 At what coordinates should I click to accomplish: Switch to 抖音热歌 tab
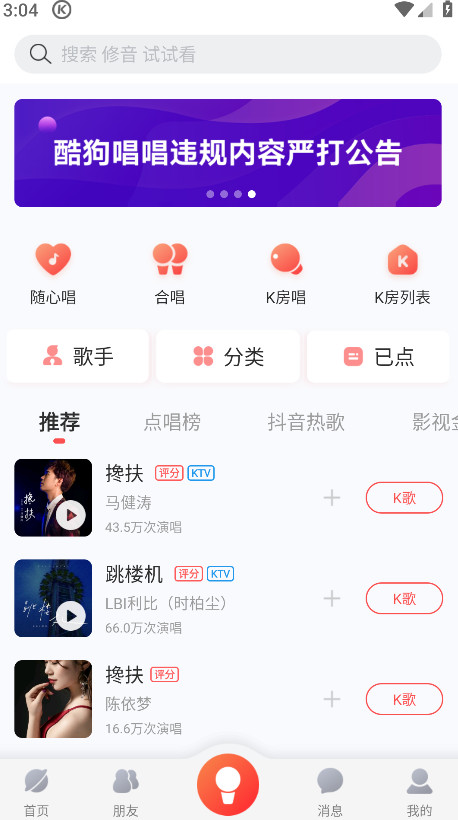pyautogui.click(x=306, y=422)
